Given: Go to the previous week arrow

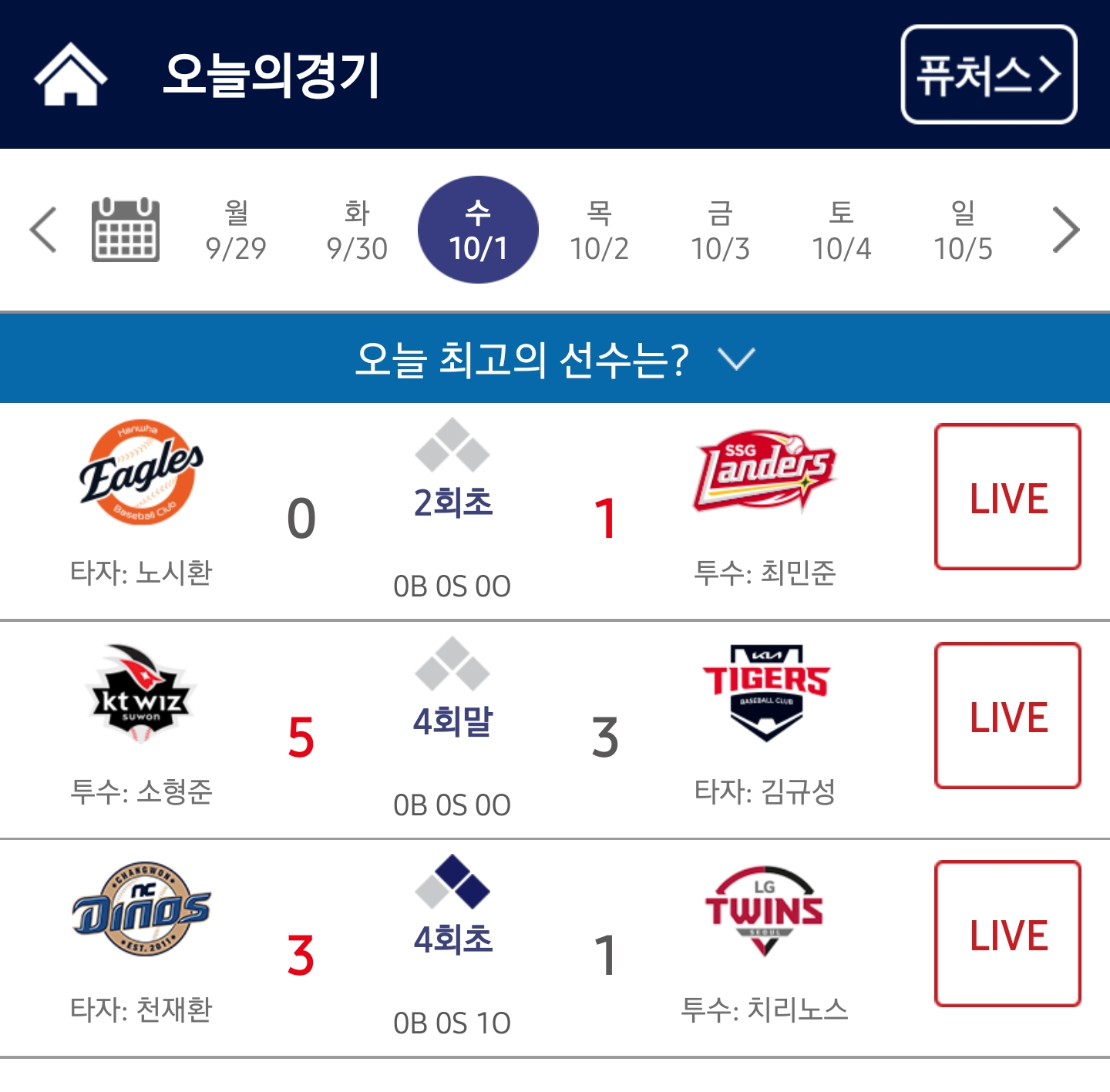Looking at the screenshot, I should coord(43,230).
